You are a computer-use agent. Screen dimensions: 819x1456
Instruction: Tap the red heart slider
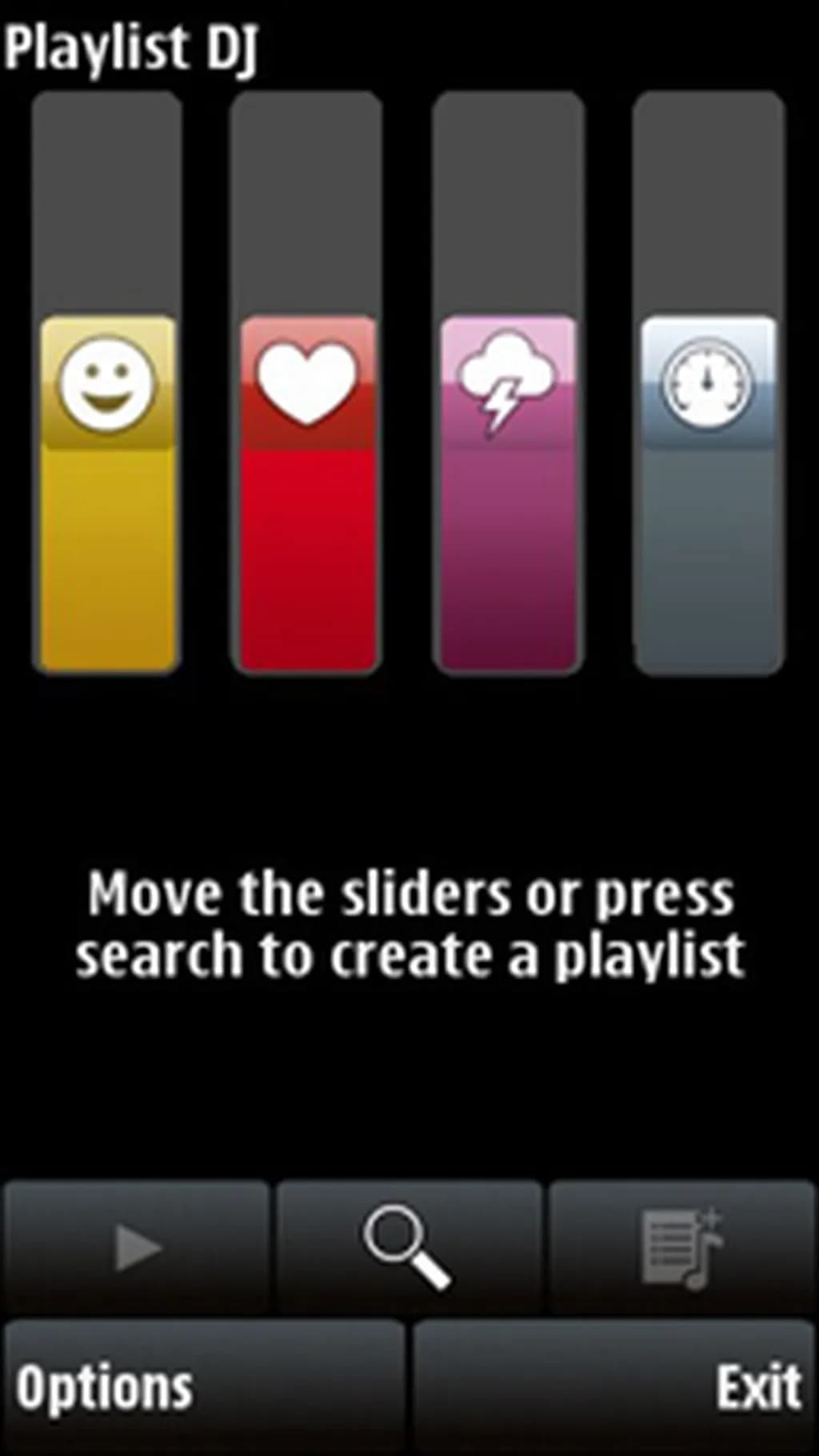tap(307, 382)
